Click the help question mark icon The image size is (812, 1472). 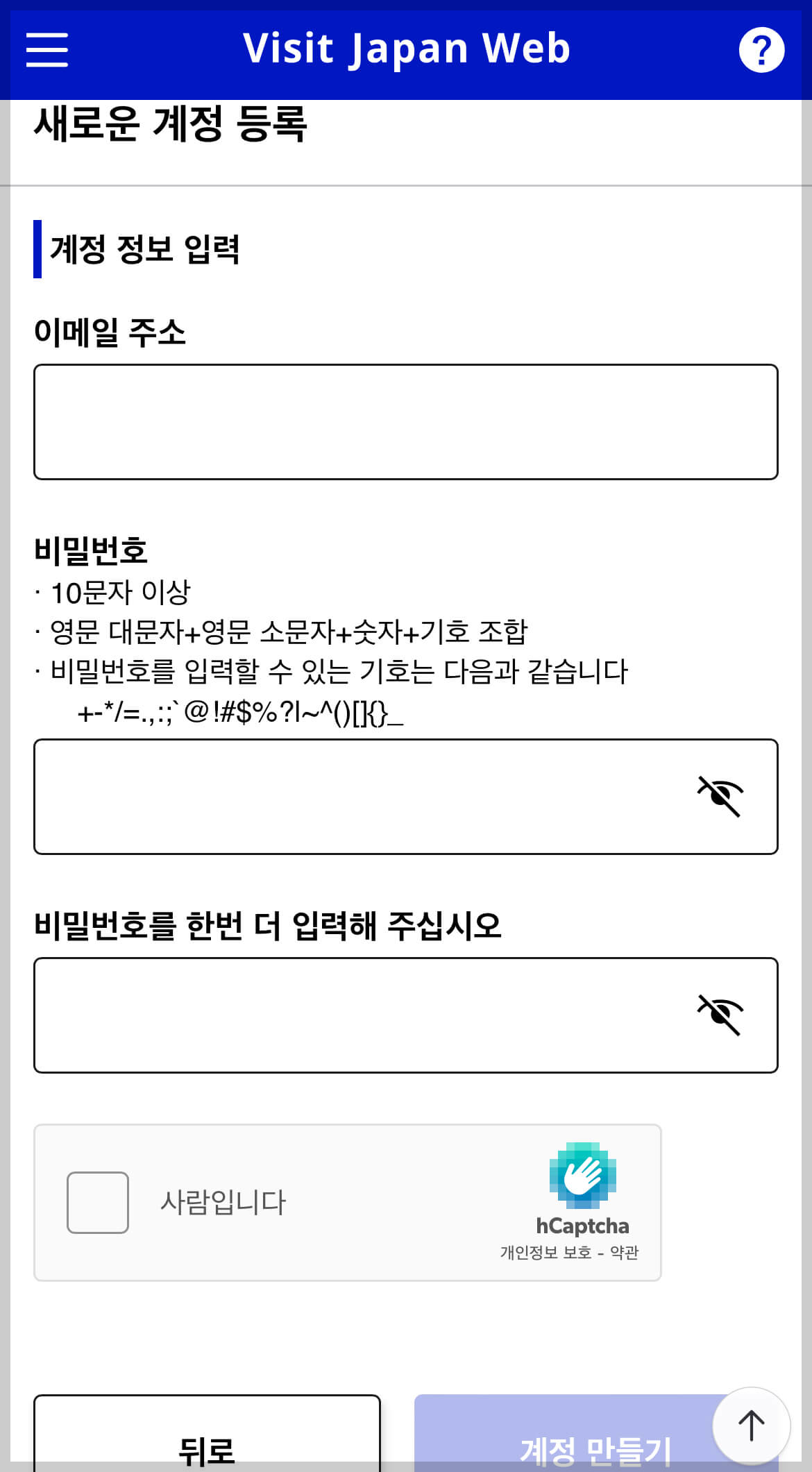click(761, 48)
